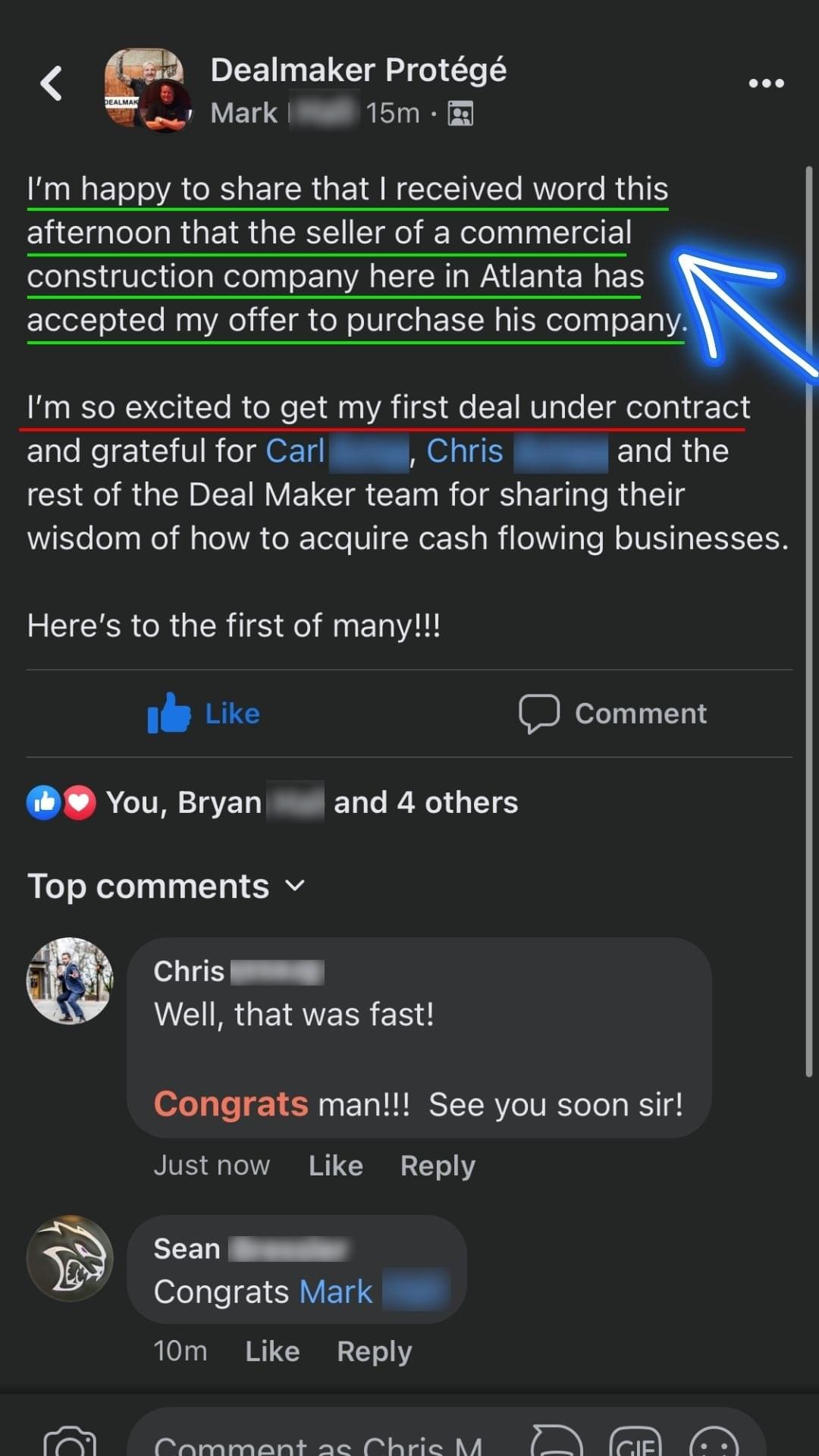The image size is (819, 1456).
Task: Open the Dealmaker Protégé group page
Action: (x=358, y=70)
